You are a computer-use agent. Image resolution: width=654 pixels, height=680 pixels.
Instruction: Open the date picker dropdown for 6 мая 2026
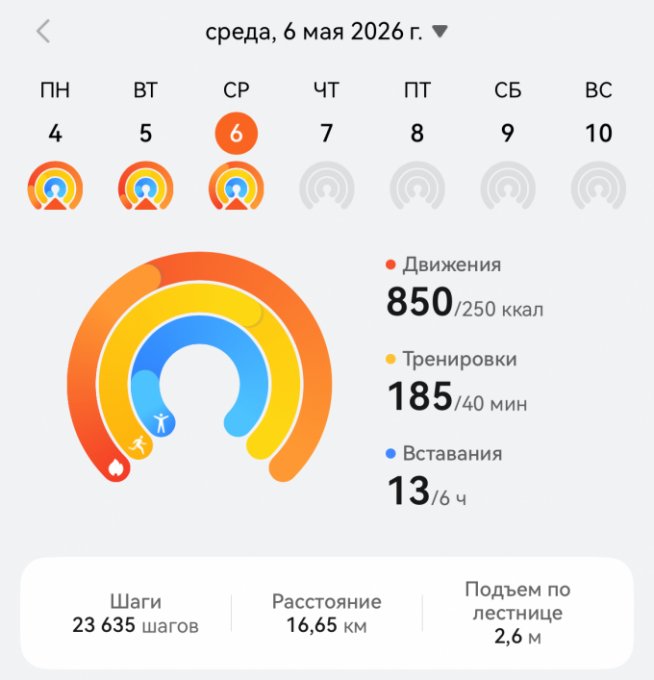pyautogui.click(x=326, y=32)
